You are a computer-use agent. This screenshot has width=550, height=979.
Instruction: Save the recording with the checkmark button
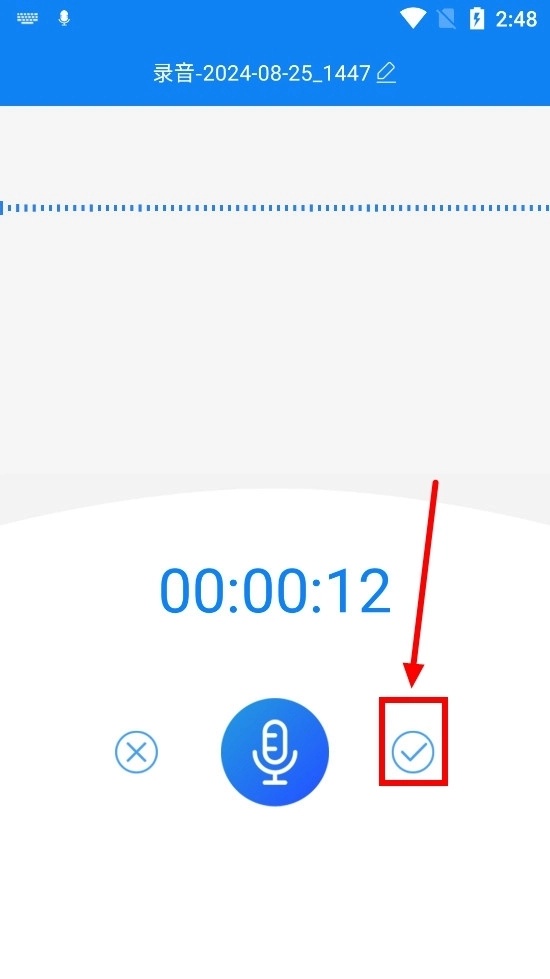tap(413, 752)
